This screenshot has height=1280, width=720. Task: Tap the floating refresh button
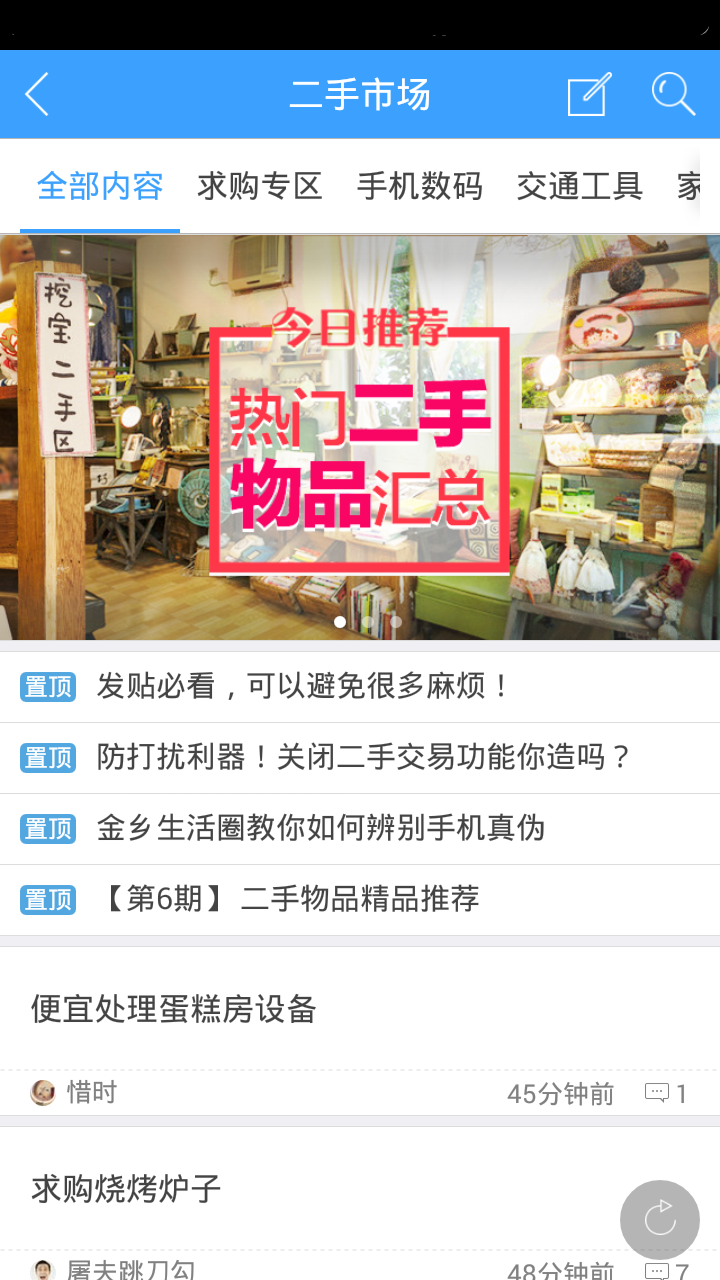tap(660, 1219)
